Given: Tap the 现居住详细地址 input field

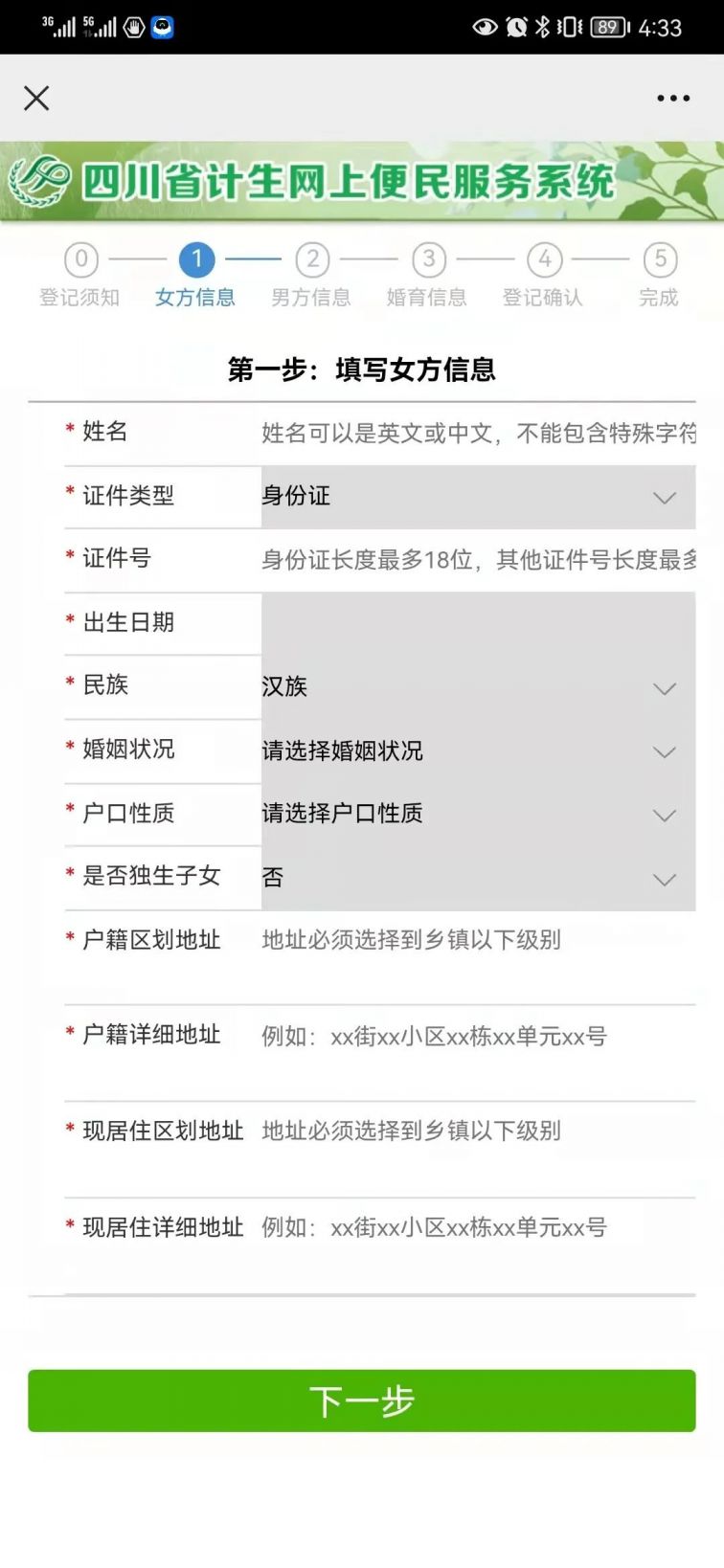Looking at the screenshot, I should [x=477, y=1228].
